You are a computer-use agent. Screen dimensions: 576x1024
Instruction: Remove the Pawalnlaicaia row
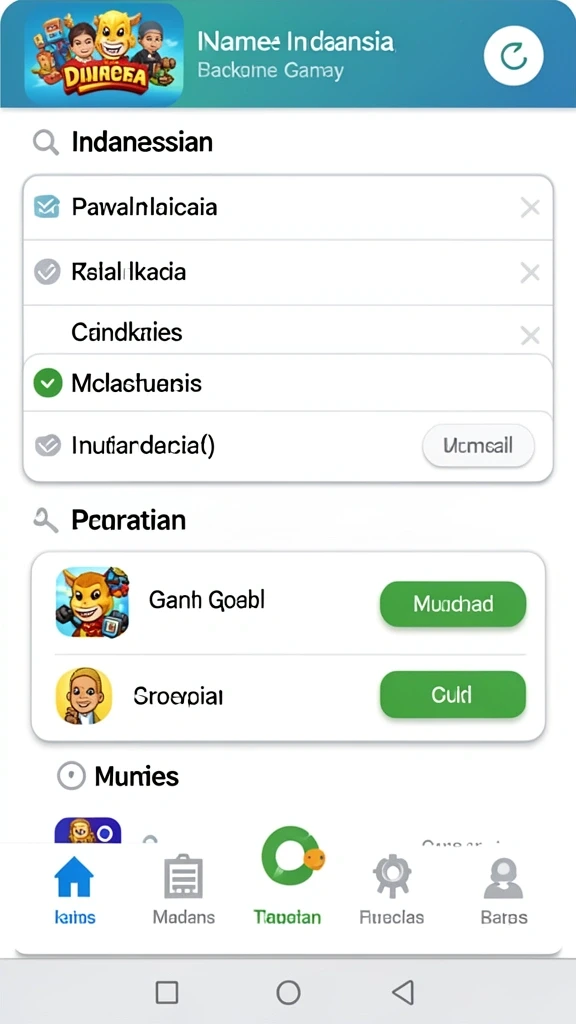pyautogui.click(x=530, y=208)
